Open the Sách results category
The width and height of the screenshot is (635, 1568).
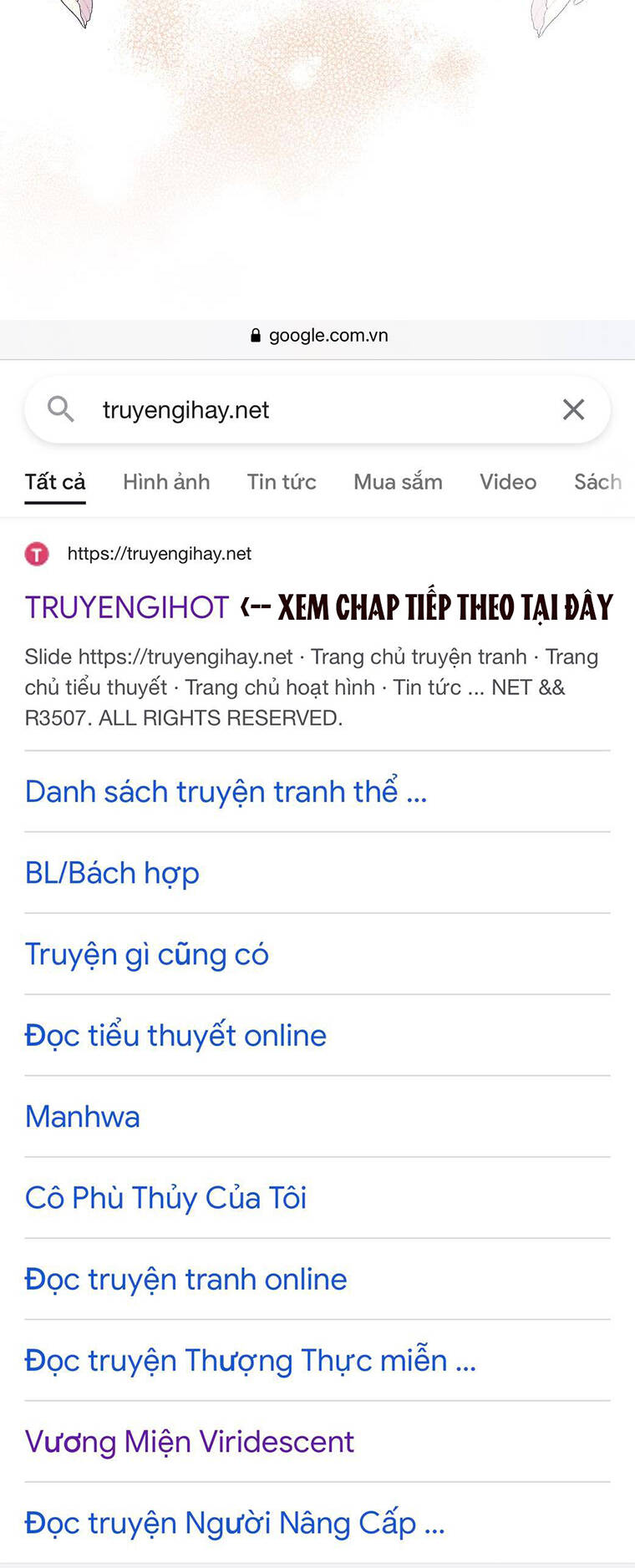pos(598,482)
